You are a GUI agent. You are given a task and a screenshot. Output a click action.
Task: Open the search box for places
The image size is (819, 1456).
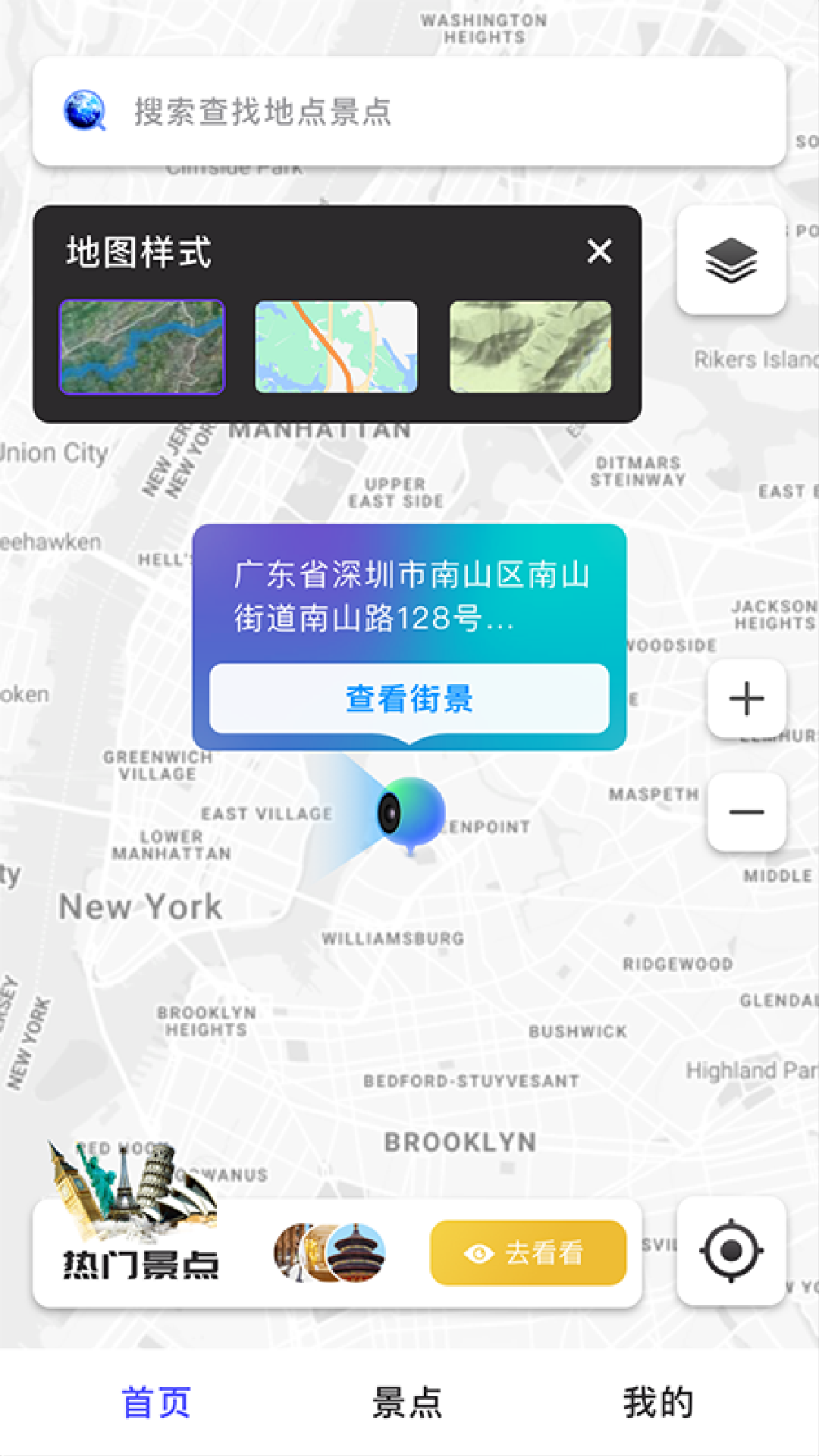[409, 111]
